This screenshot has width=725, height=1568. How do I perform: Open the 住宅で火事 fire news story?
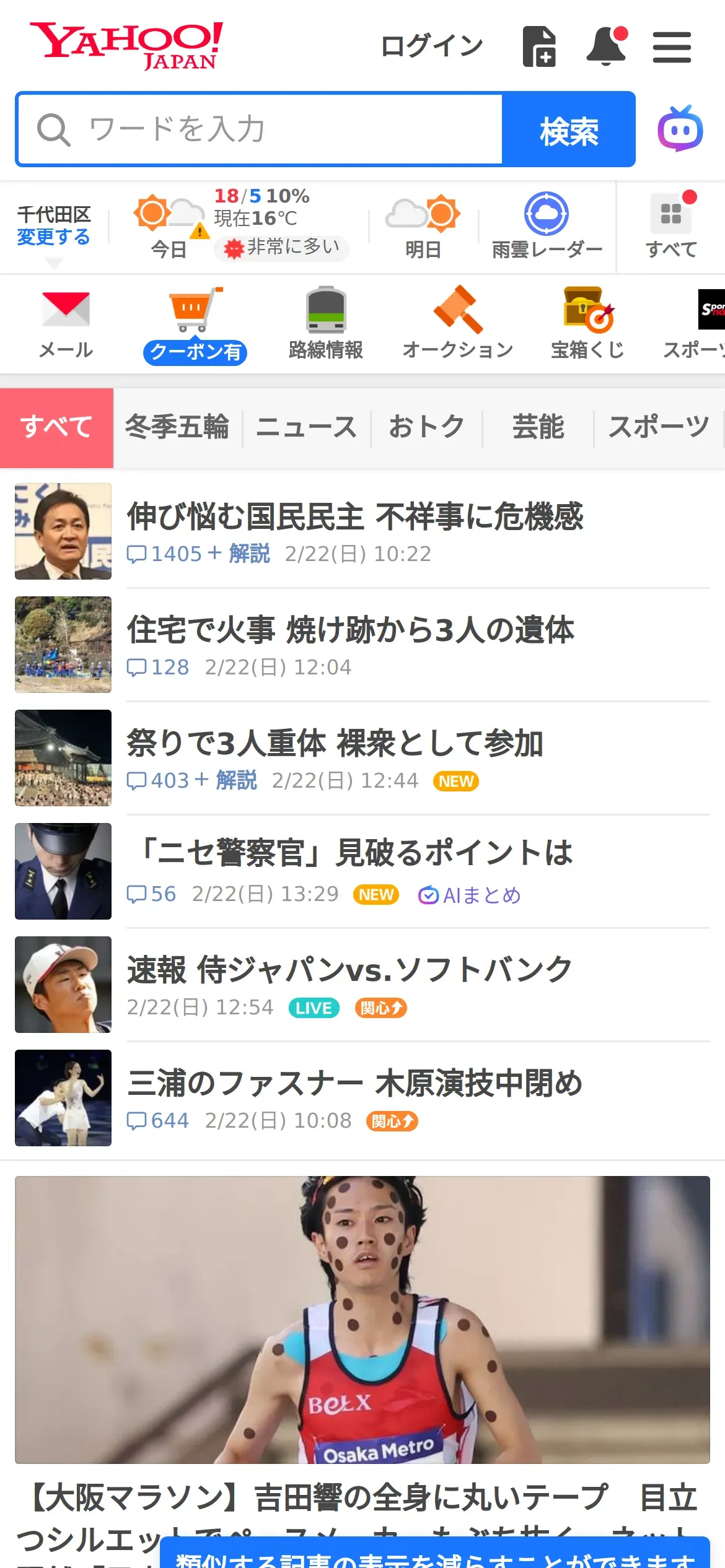point(350,630)
